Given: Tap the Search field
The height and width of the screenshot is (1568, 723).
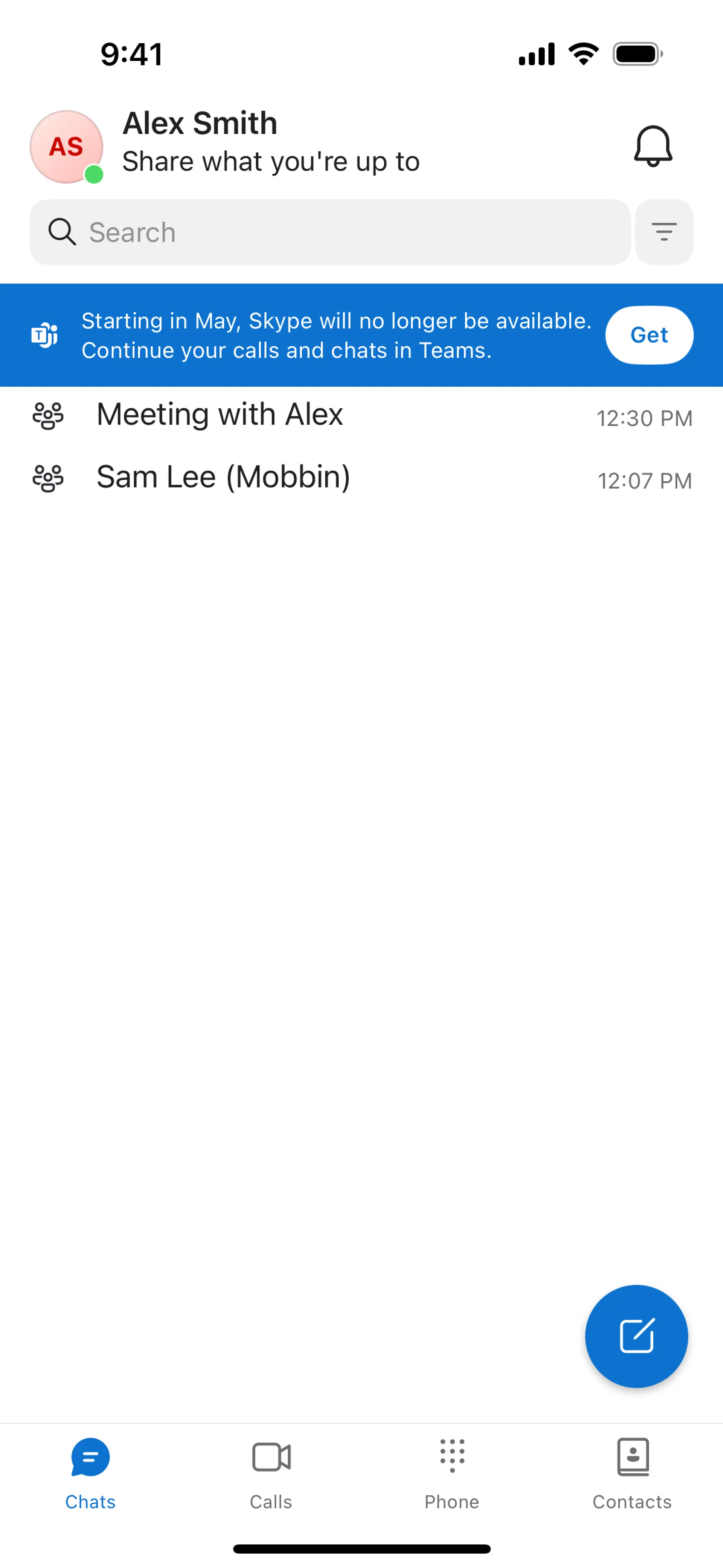Looking at the screenshot, I should [330, 232].
